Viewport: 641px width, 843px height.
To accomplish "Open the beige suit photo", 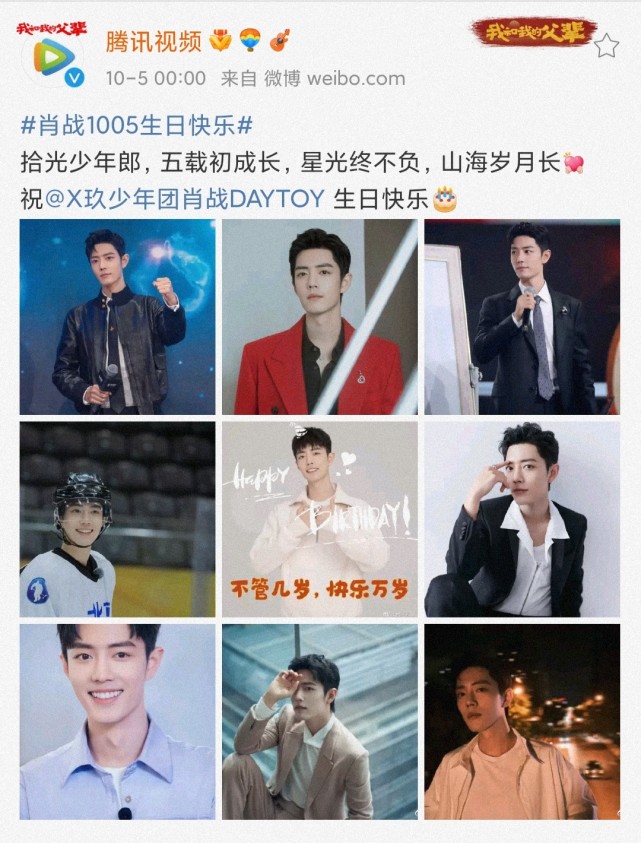I will click(320, 721).
